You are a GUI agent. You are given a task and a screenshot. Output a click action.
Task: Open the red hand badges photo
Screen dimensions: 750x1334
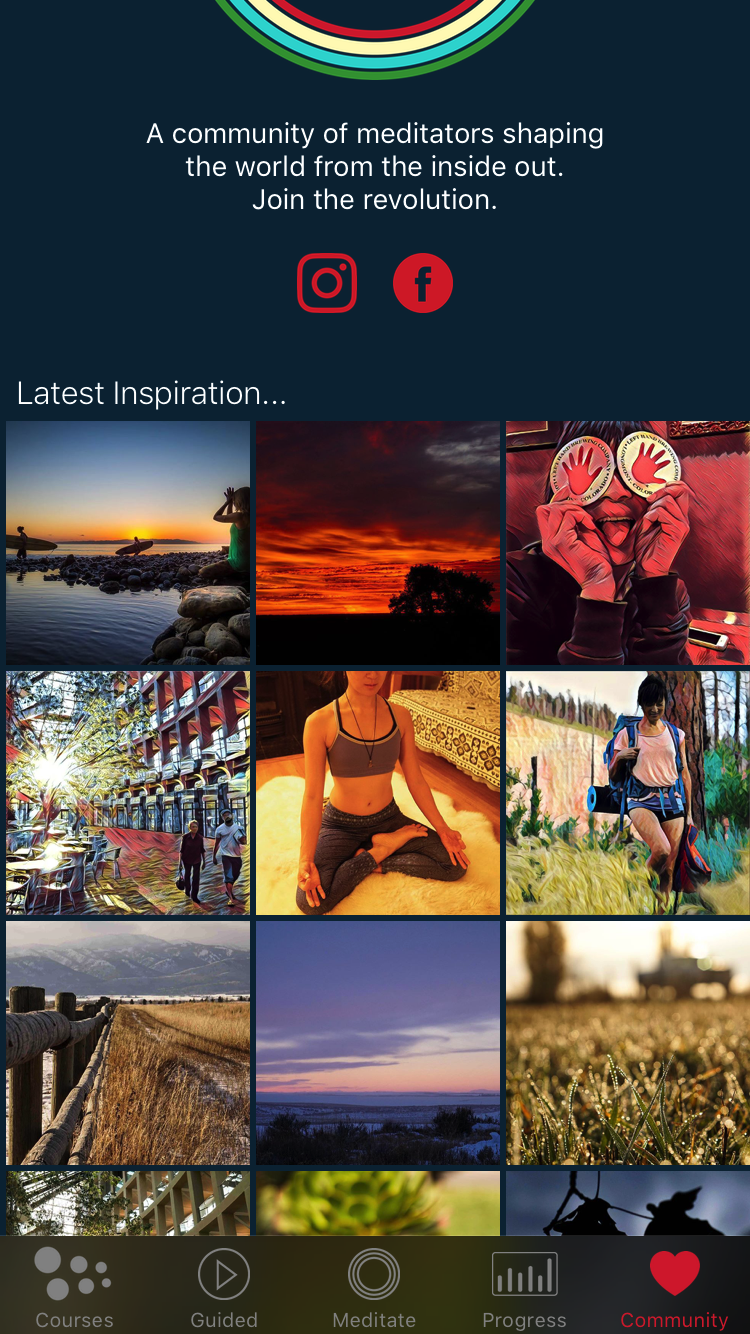point(627,543)
